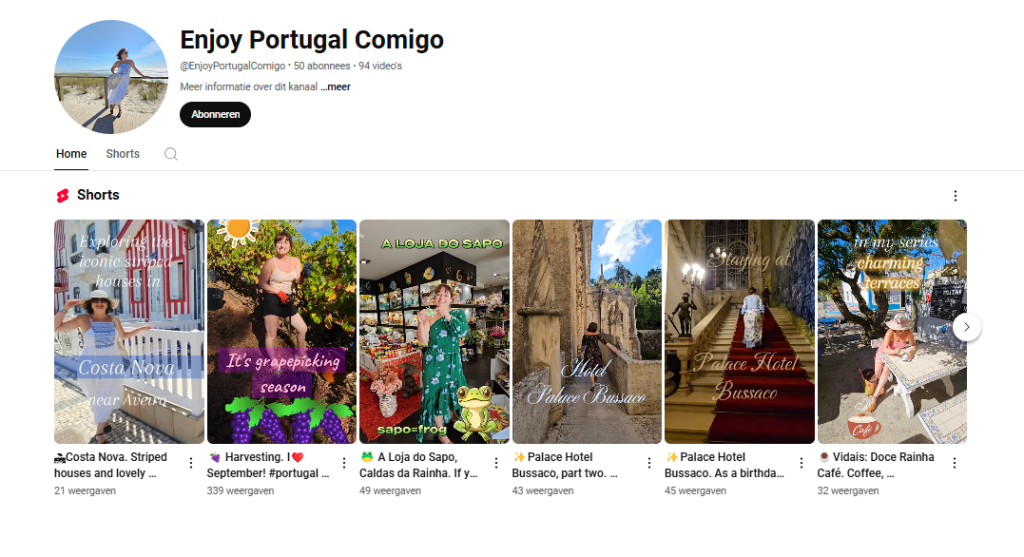Watch Palace Hotel Bussaco part two
The width and height of the screenshot is (1024, 557).
pyautogui.click(x=587, y=331)
